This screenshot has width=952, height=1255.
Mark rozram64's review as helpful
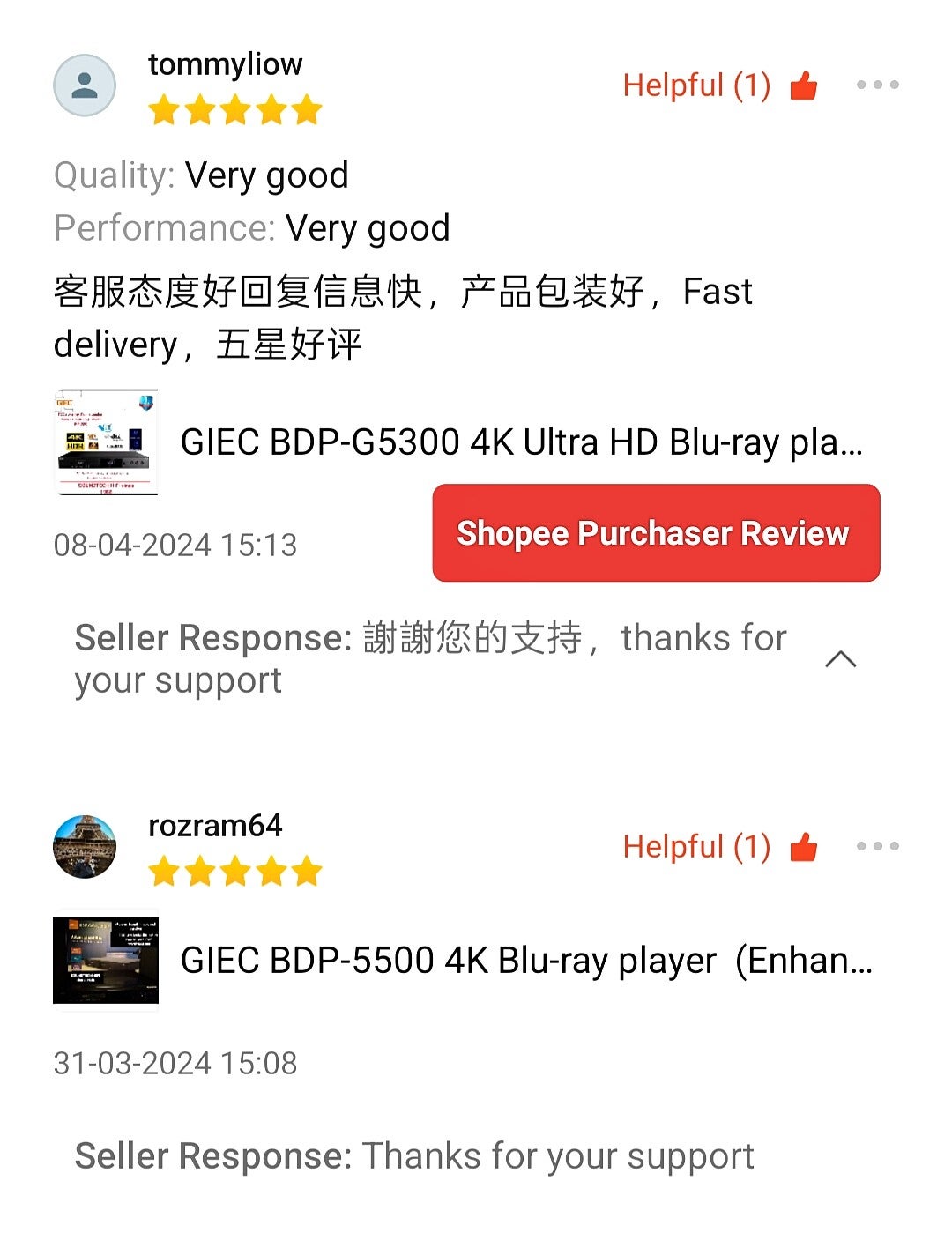click(803, 848)
